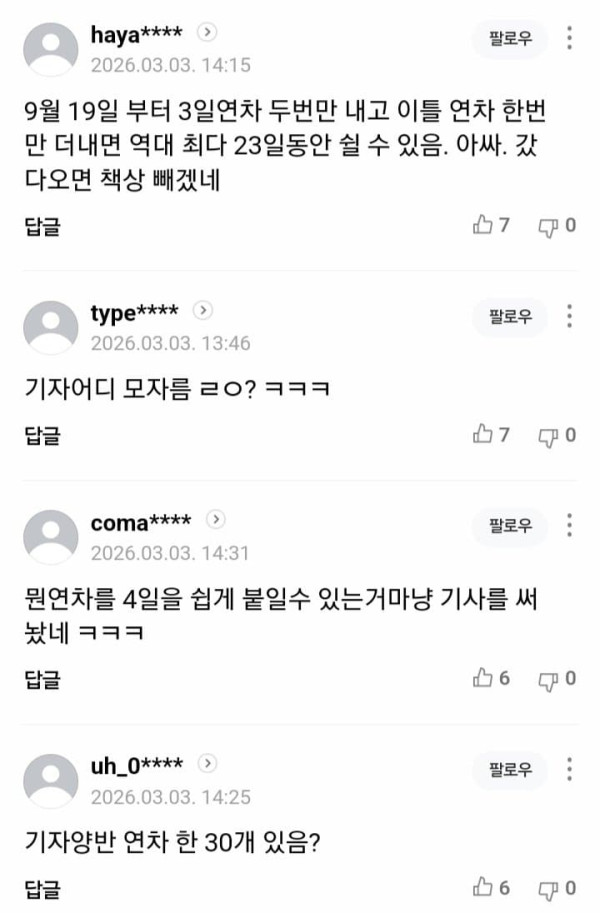
Task: View haya****'s profile via the chevron
Action: 206,33
